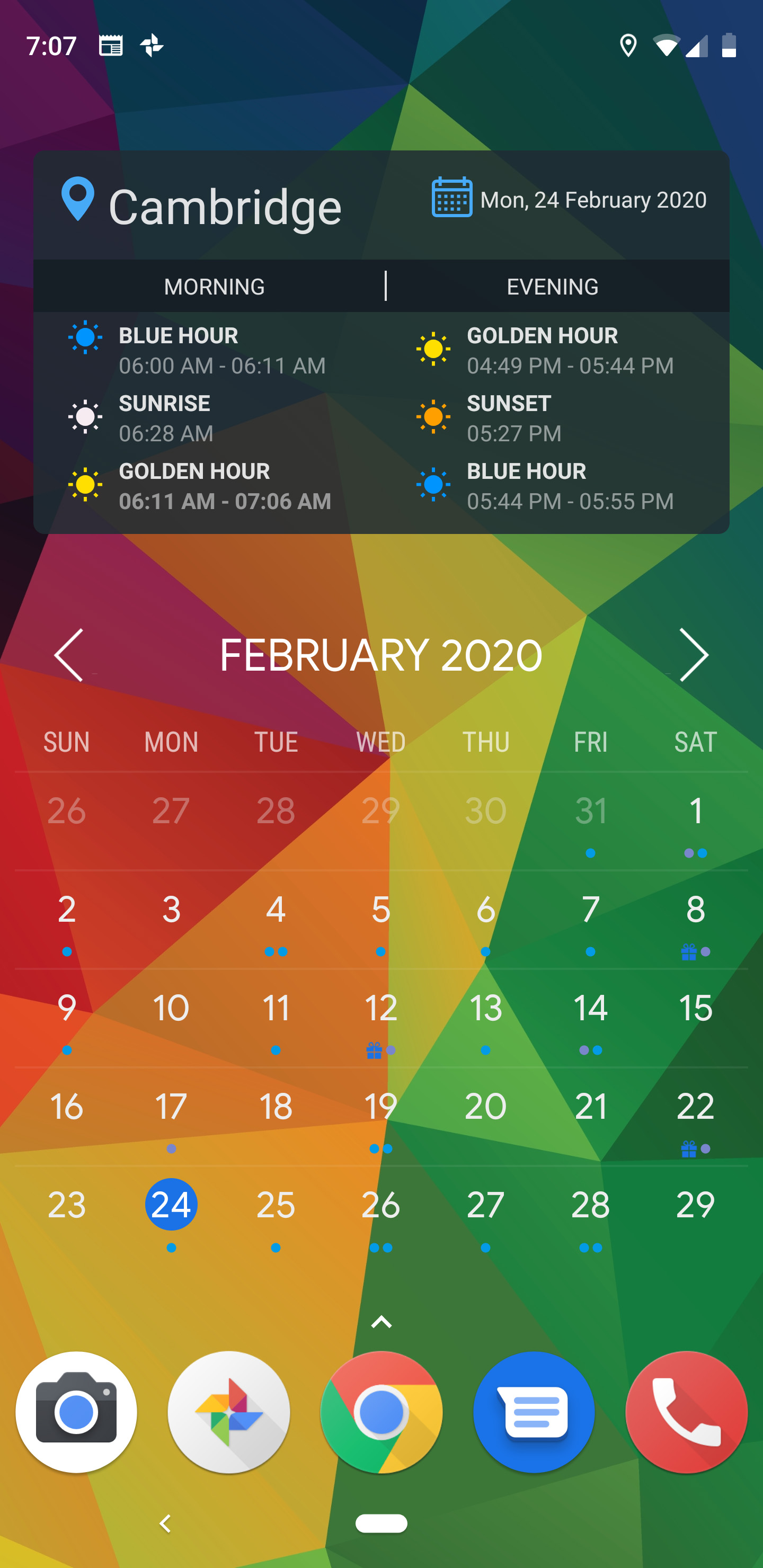Select February 14 in the calendar

pyautogui.click(x=591, y=1008)
